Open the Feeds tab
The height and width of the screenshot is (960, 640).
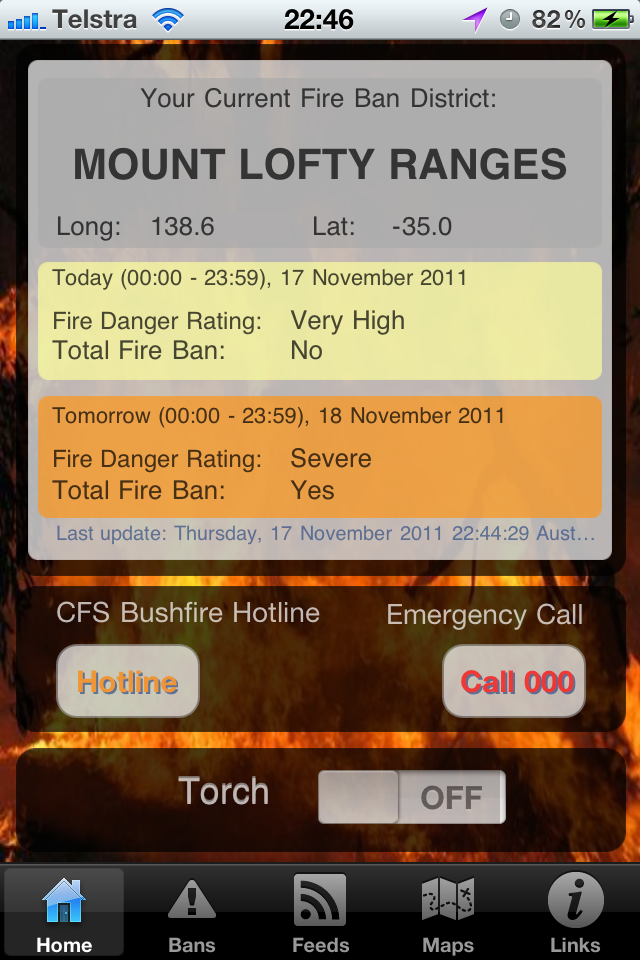[x=320, y=912]
